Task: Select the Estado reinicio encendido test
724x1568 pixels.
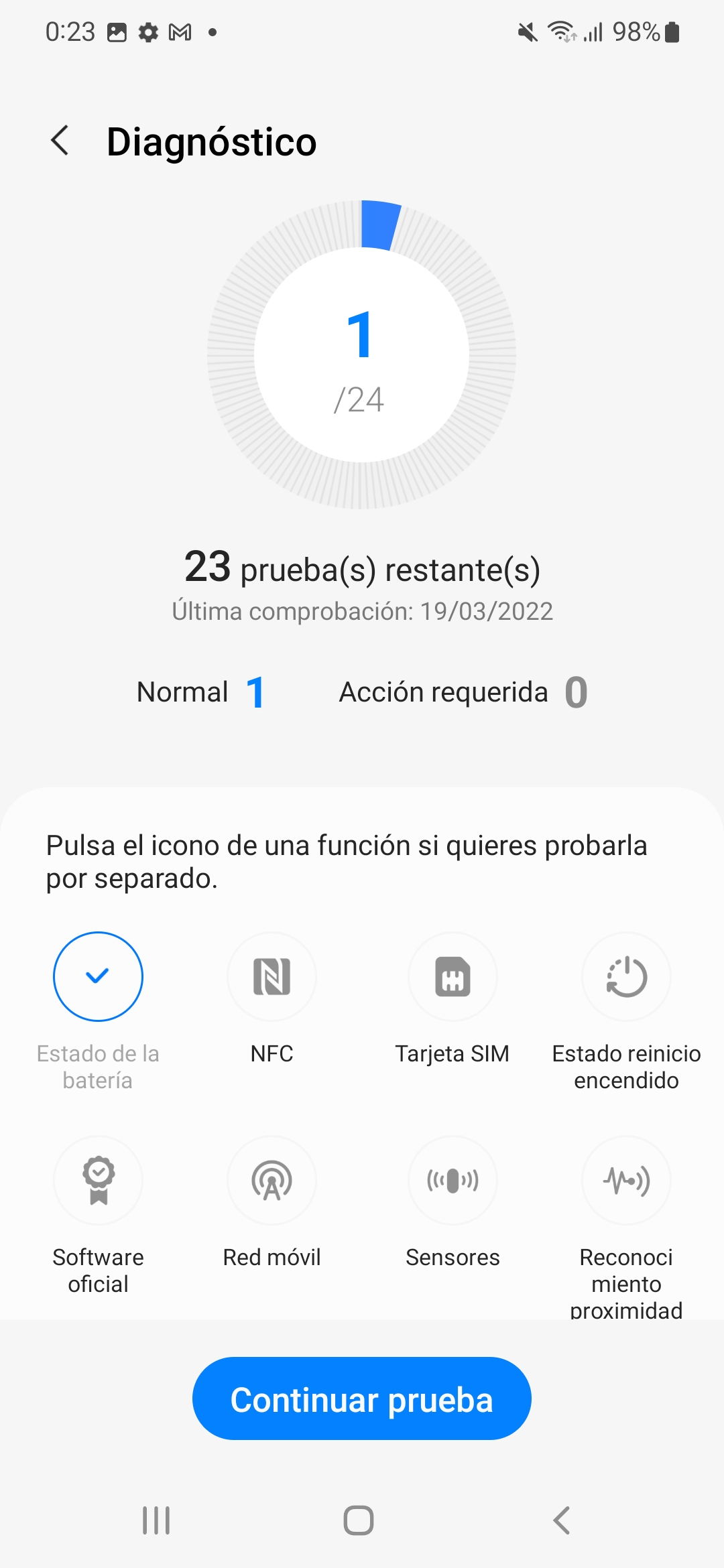Action: point(626,976)
